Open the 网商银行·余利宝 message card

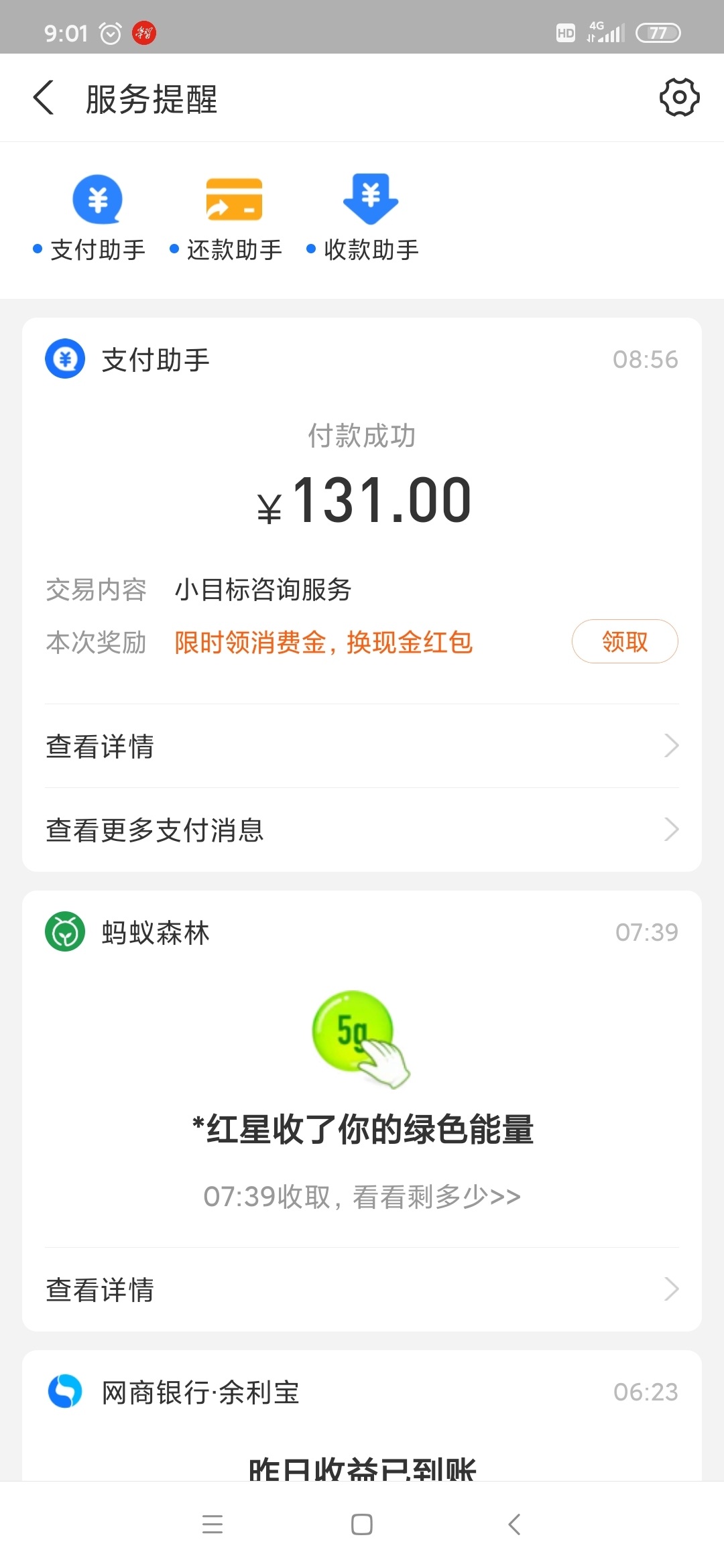pyautogui.click(x=362, y=1415)
